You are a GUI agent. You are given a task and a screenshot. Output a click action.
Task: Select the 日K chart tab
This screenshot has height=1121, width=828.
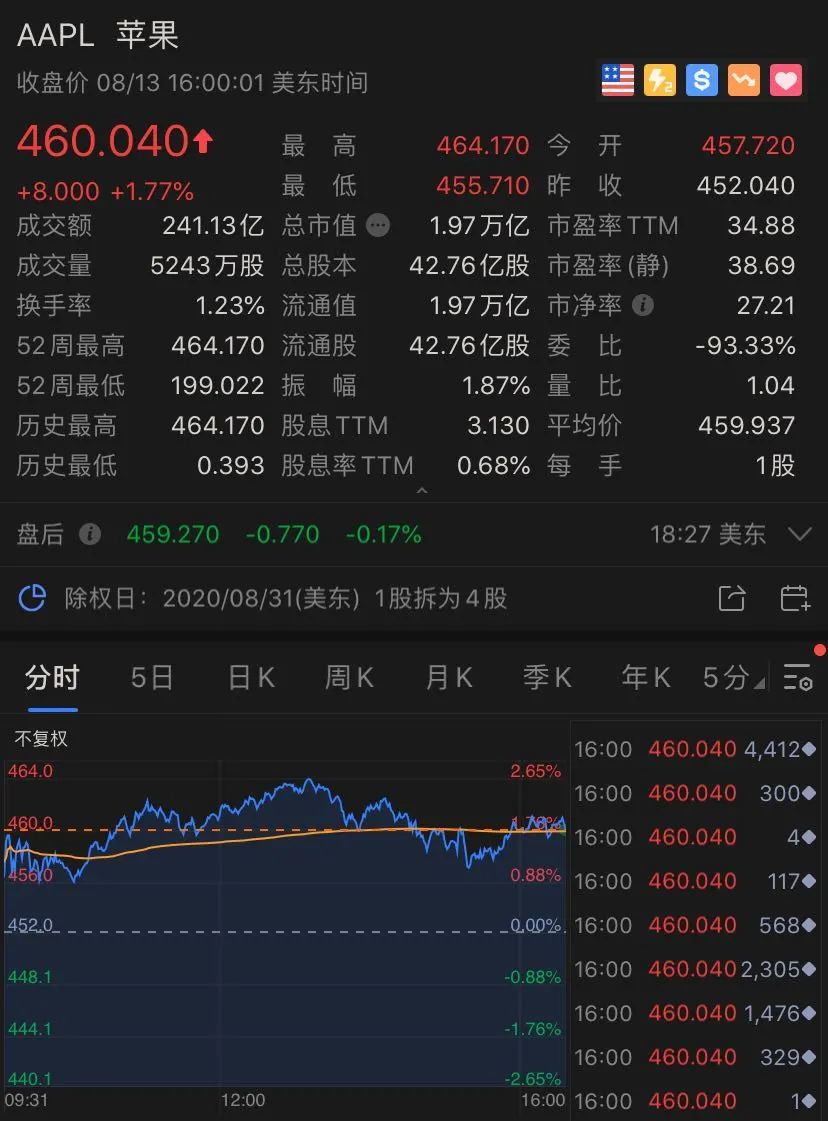(x=251, y=677)
